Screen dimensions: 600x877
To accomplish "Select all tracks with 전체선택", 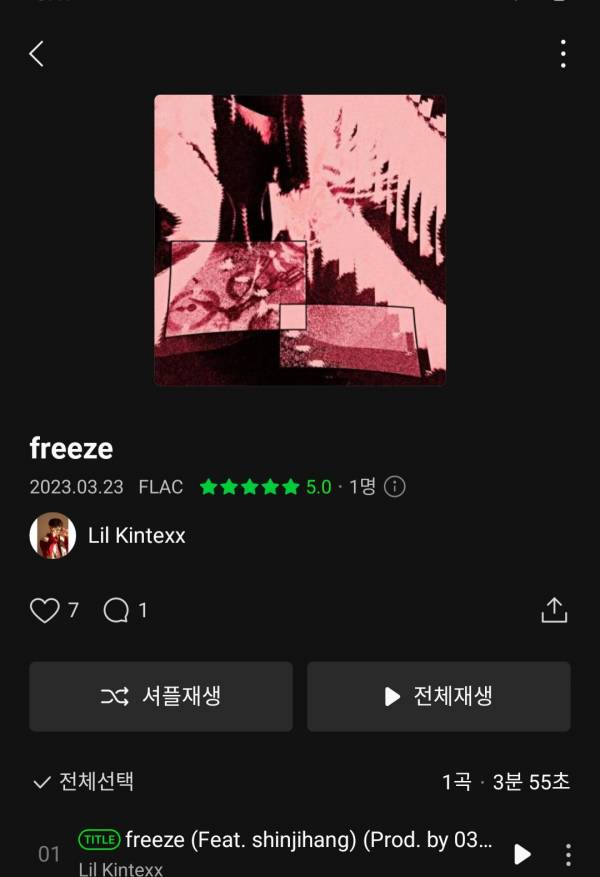I will (83, 782).
